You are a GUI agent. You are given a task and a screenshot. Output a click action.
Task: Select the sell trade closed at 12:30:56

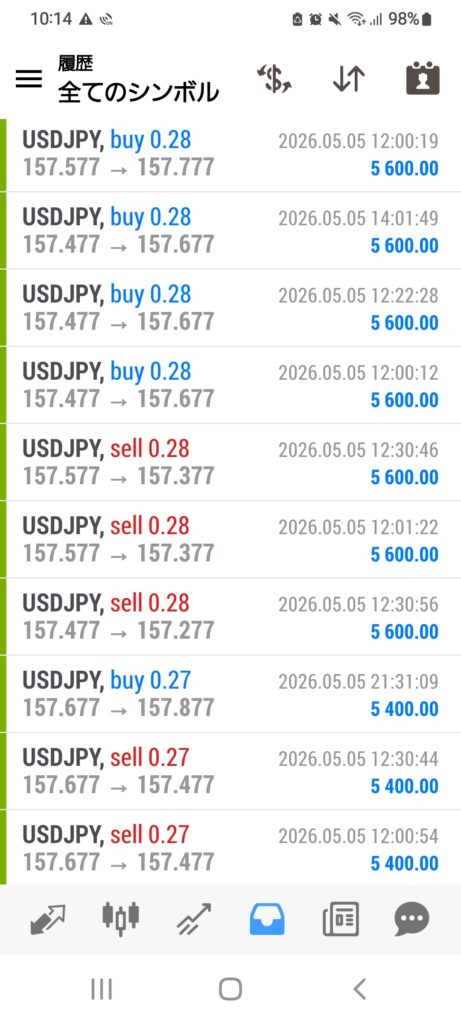tap(230, 616)
